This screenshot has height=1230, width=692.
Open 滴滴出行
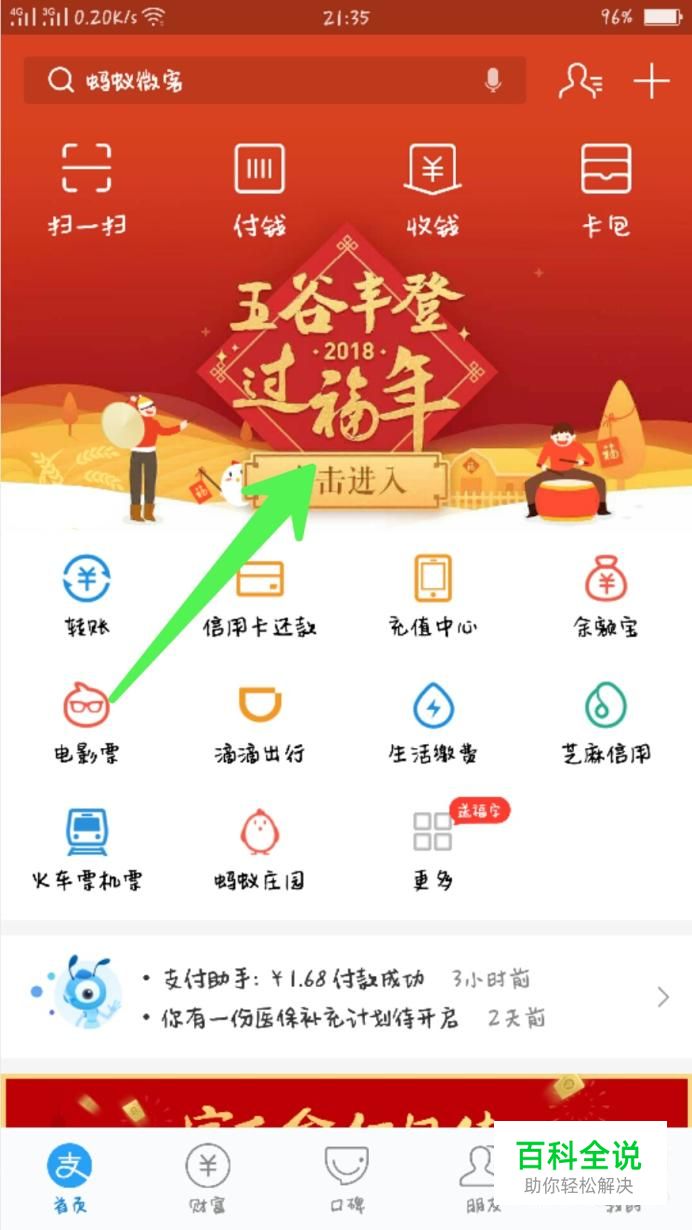259,722
